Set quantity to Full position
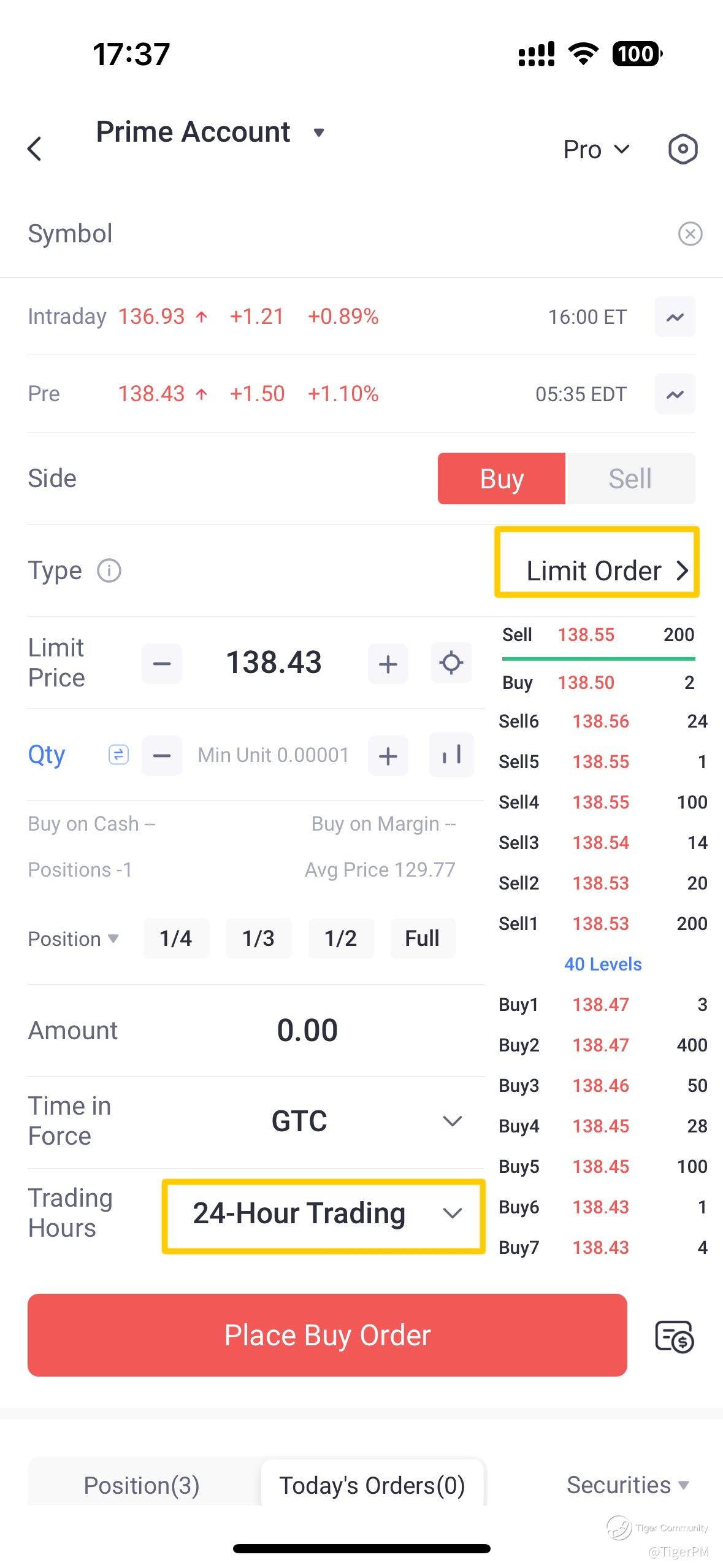723x1568 pixels. coord(423,938)
